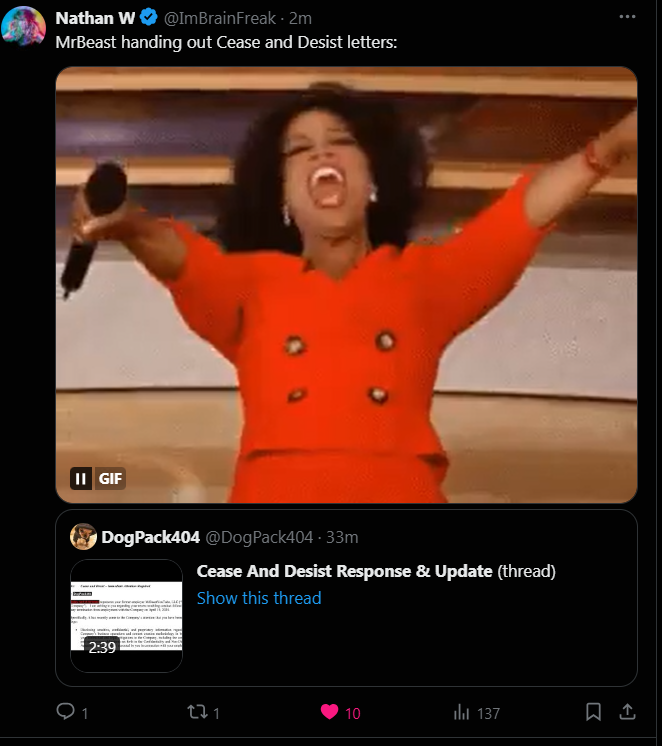The height and width of the screenshot is (746, 662).
Task: Show this thread from DogPack404
Action: [x=259, y=598]
